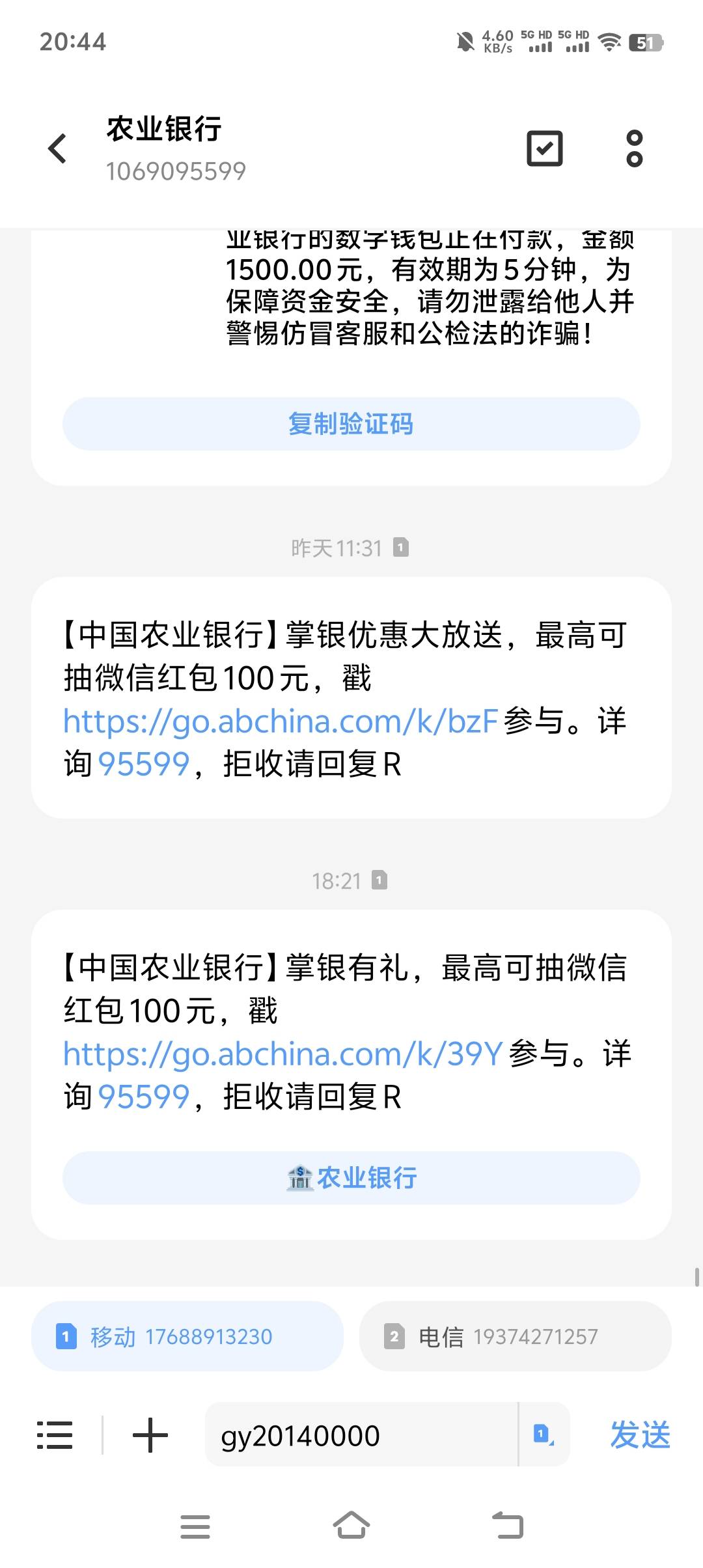Tap the SIM switch icon beside the input
The height and width of the screenshot is (1568, 703).
point(544,1435)
